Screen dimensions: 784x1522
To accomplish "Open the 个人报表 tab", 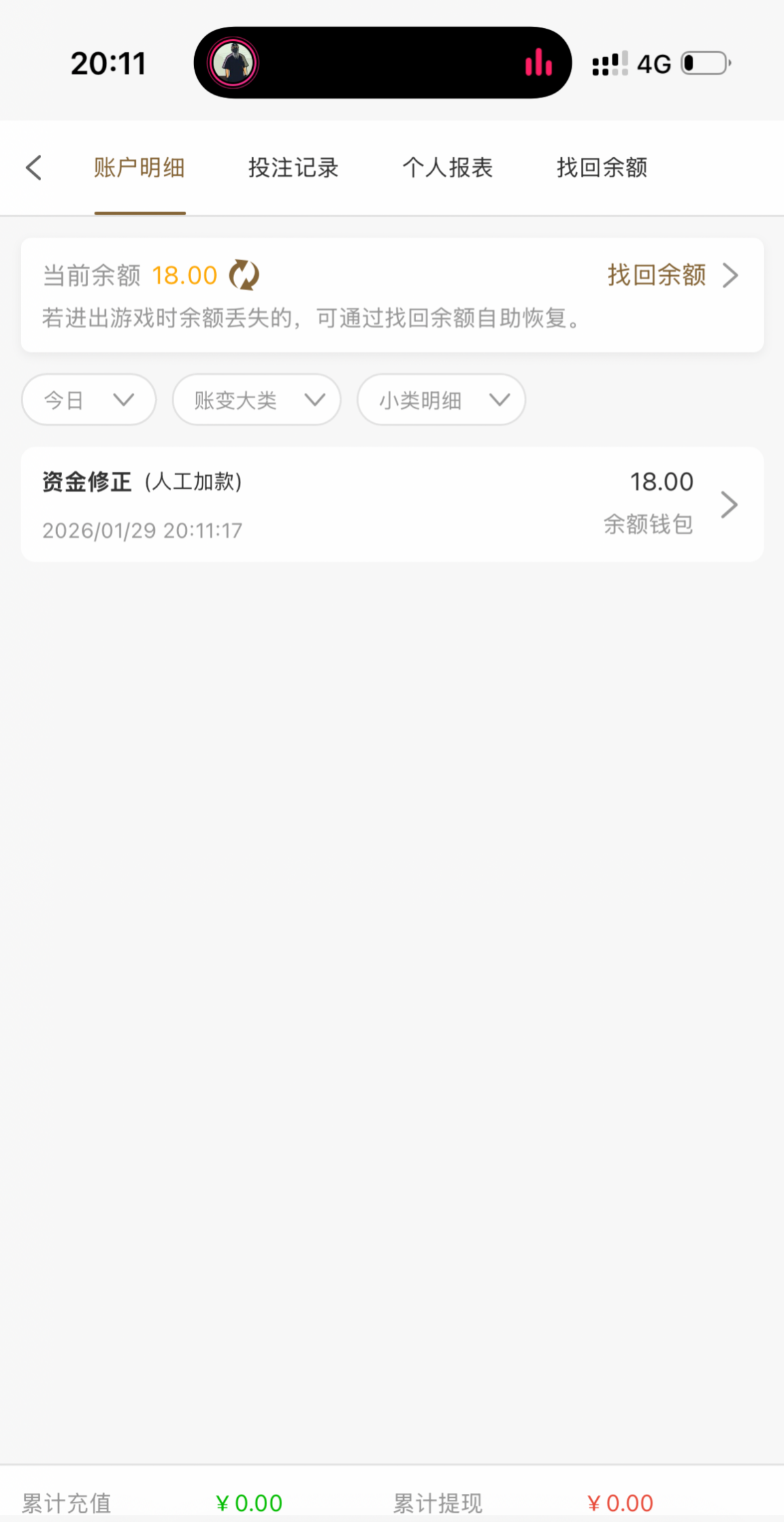I will [448, 168].
